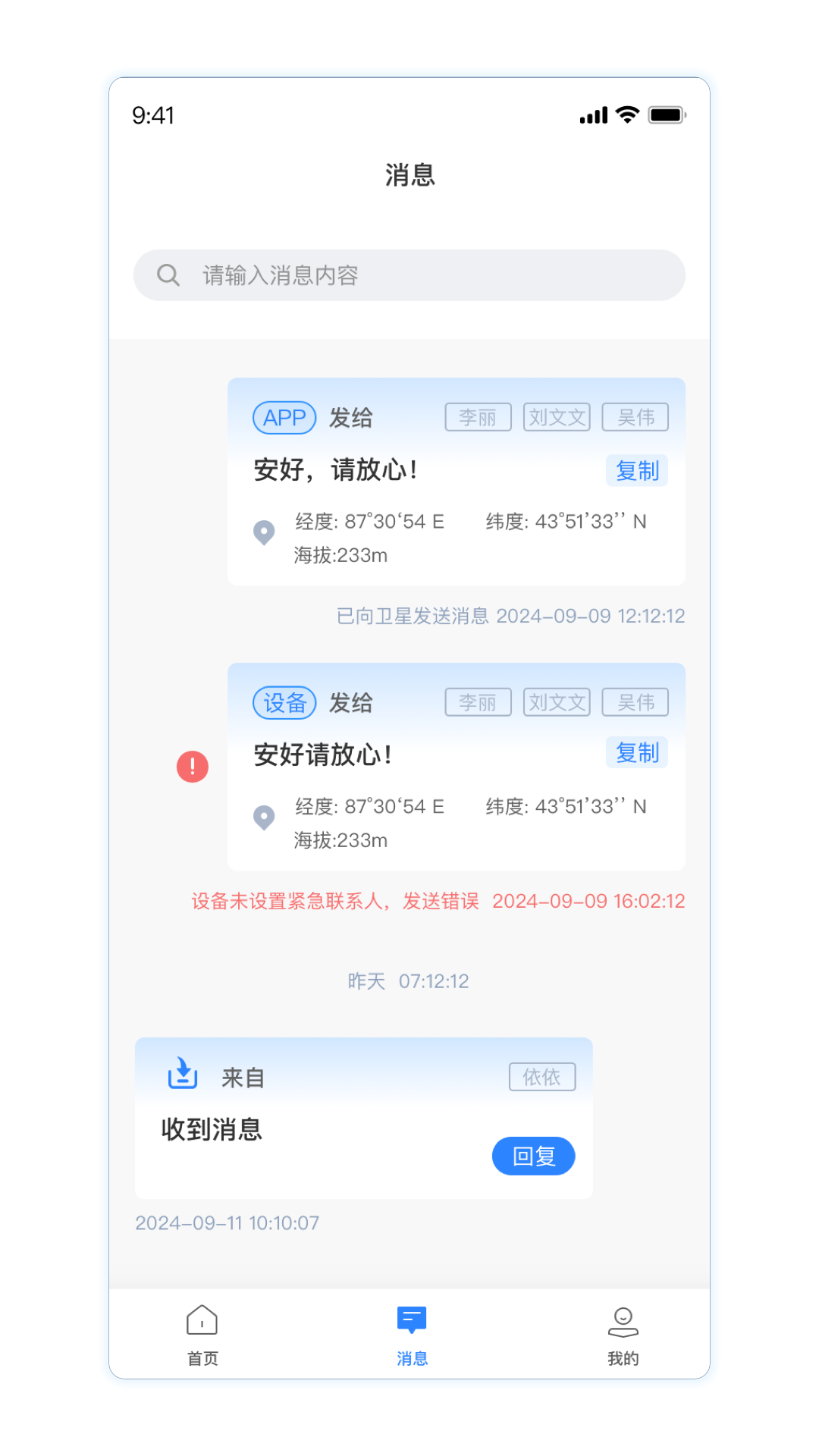The height and width of the screenshot is (1456, 819).
Task: Tap the red send-error alert icon
Action: [x=193, y=767]
